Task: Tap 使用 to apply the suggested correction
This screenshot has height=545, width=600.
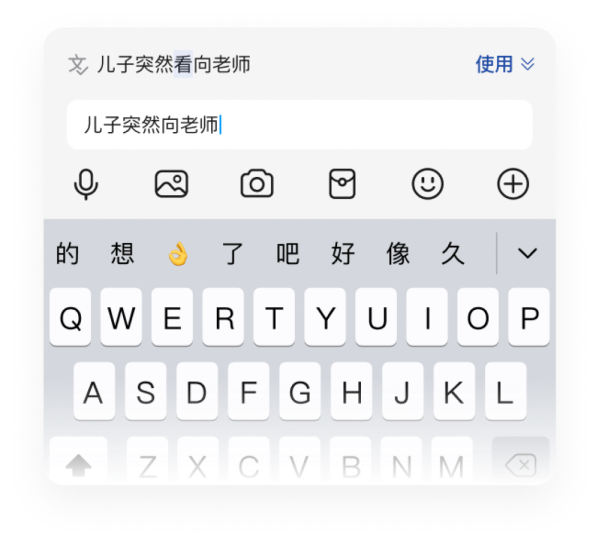Action: click(x=494, y=64)
